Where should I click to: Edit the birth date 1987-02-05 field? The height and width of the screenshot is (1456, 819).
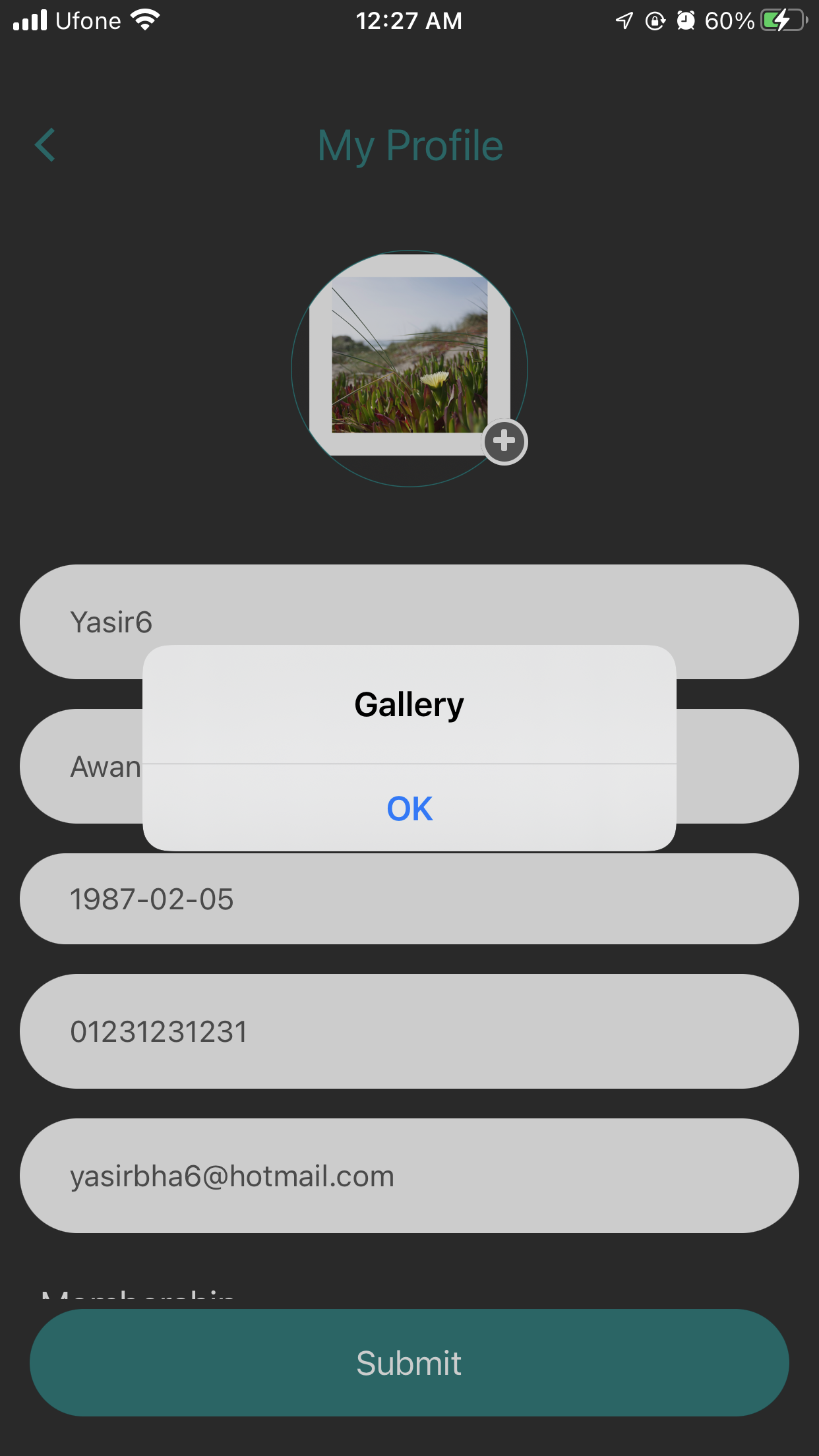(409, 899)
